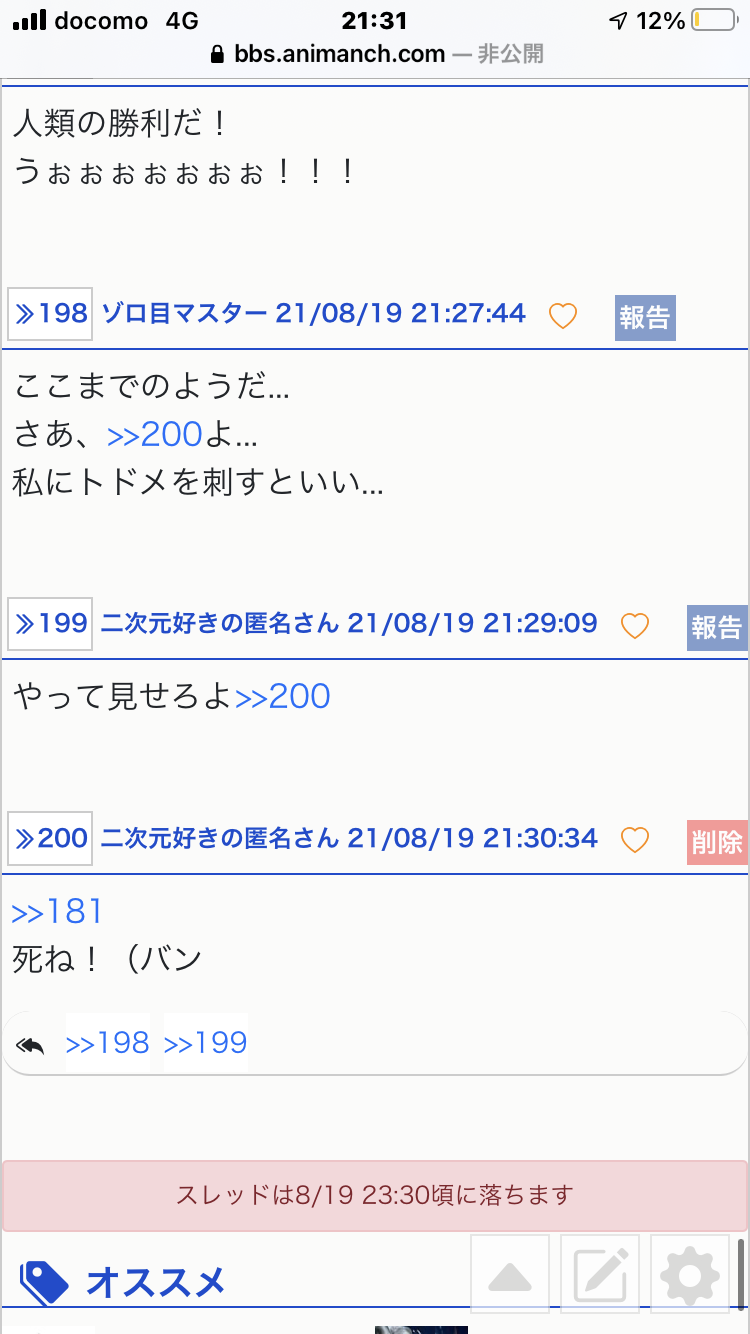This screenshot has width=750, height=1334.
Task: Open the >>181 anchor link
Action: [57, 911]
